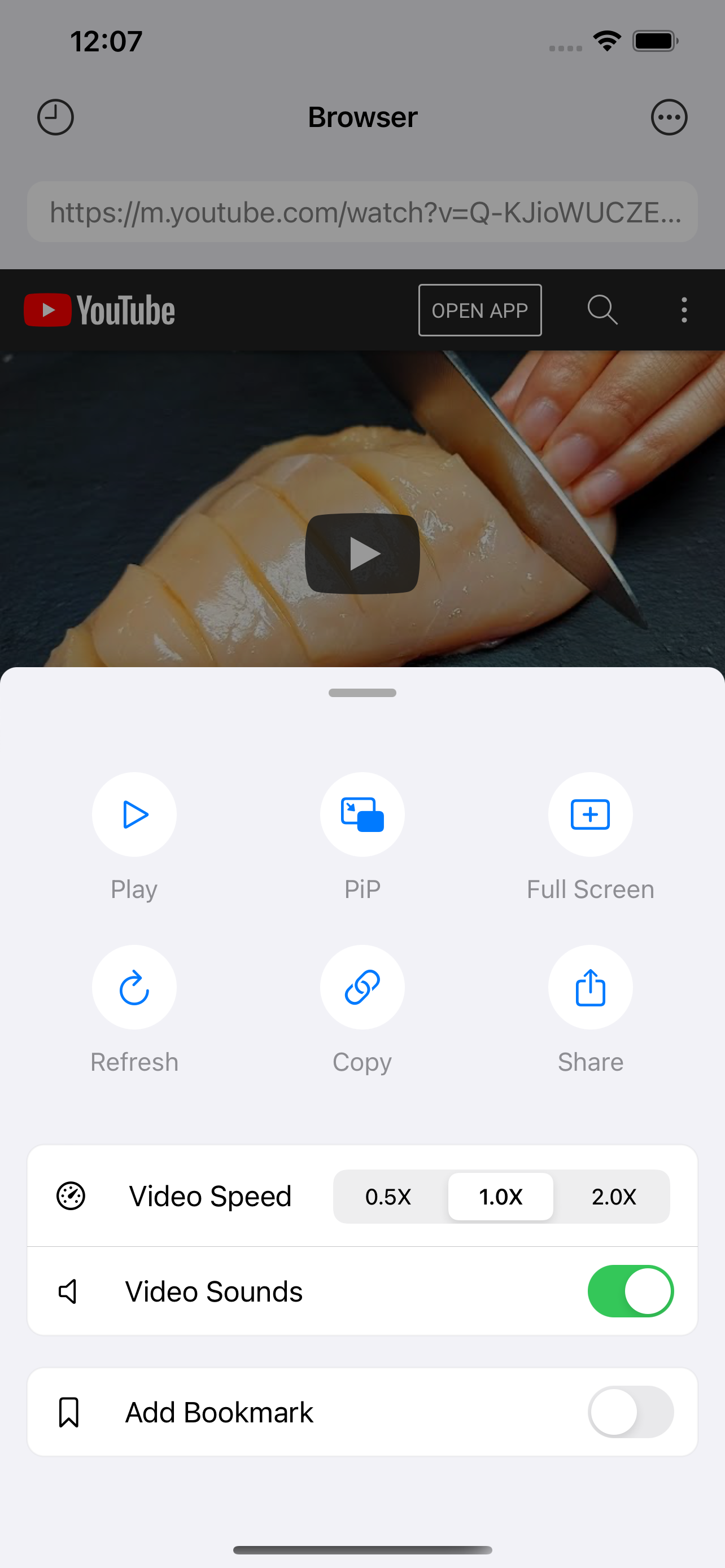The width and height of the screenshot is (725, 1568).
Task: Share the current video
Action: pos(590,987)
